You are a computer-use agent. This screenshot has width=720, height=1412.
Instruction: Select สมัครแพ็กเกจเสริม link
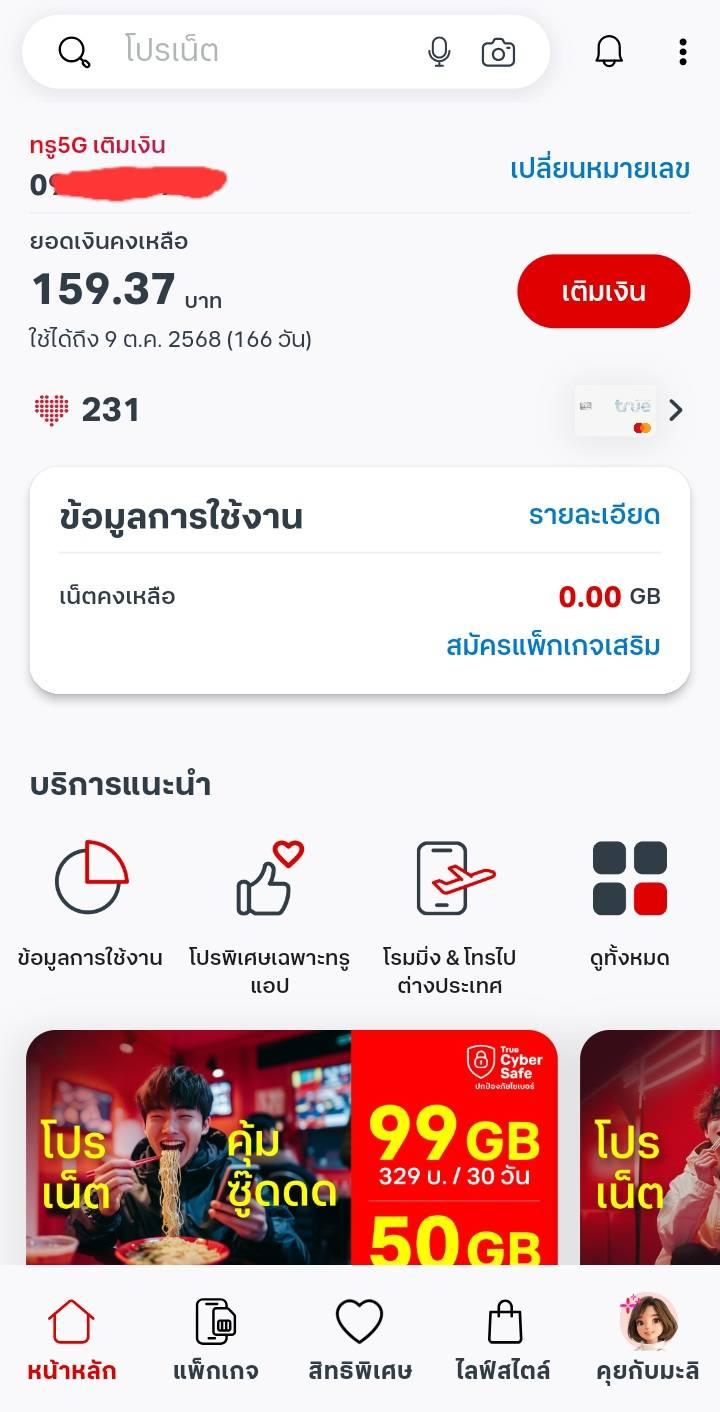point(553,645)
